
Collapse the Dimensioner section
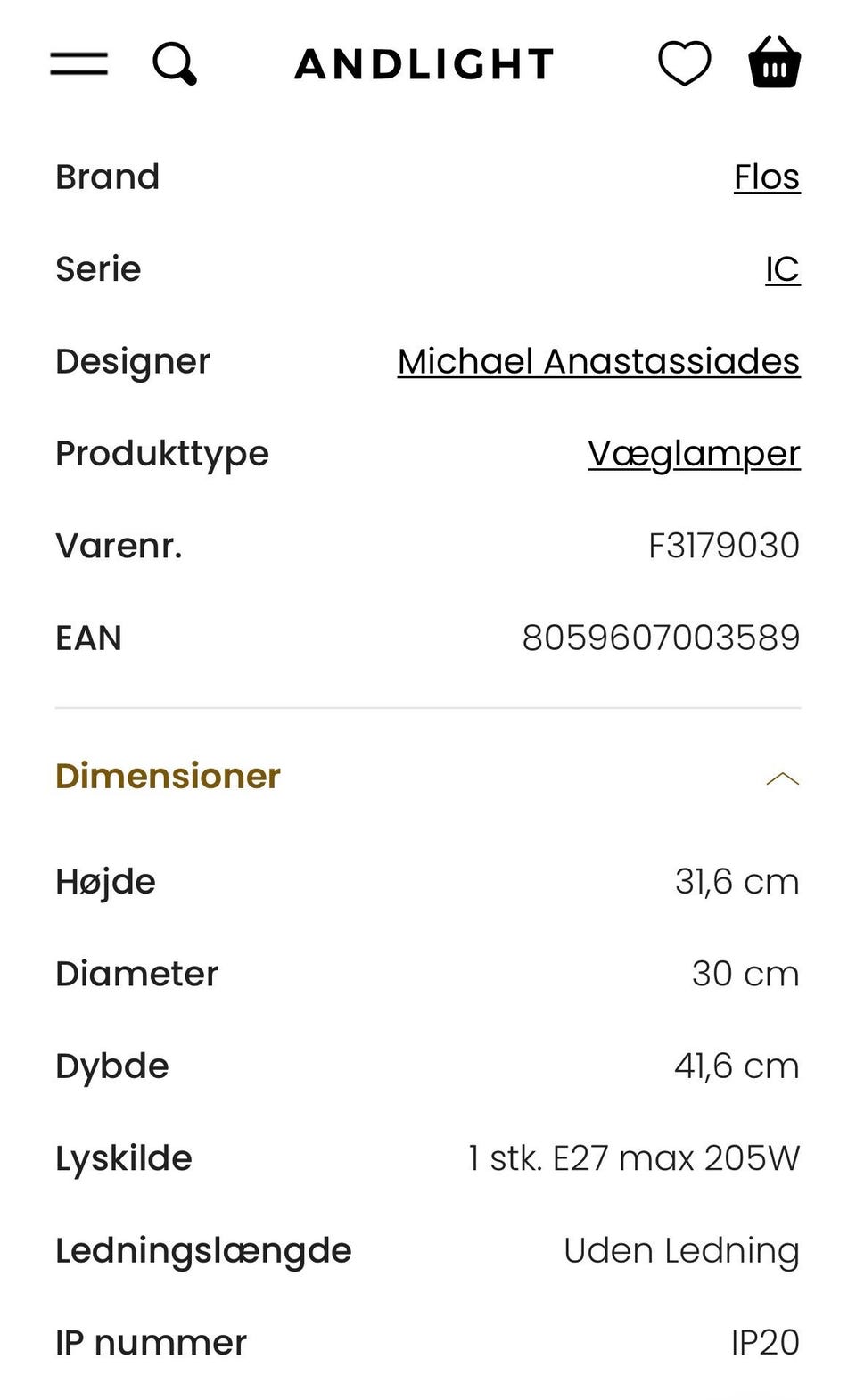782,778
